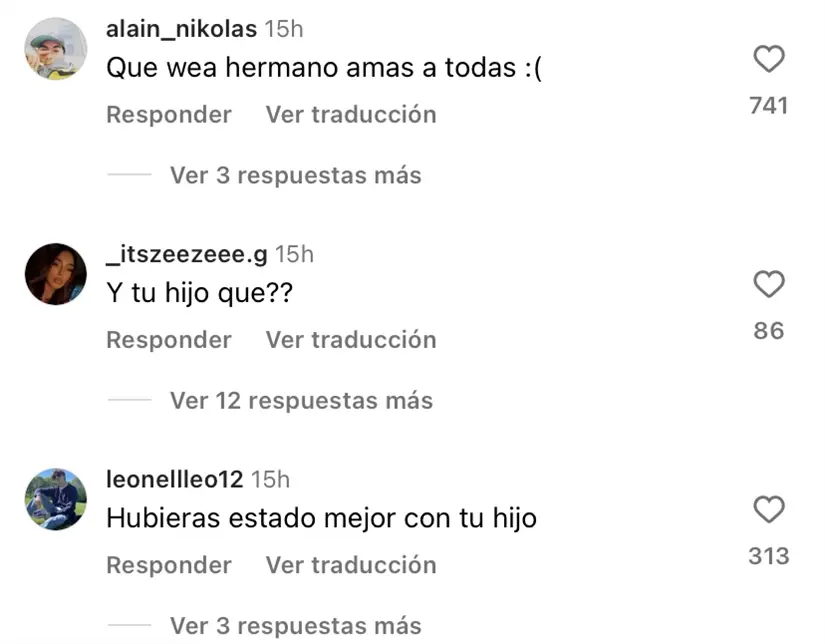
Task: Like leonellleo12's comment
Action: click(768, 511)
